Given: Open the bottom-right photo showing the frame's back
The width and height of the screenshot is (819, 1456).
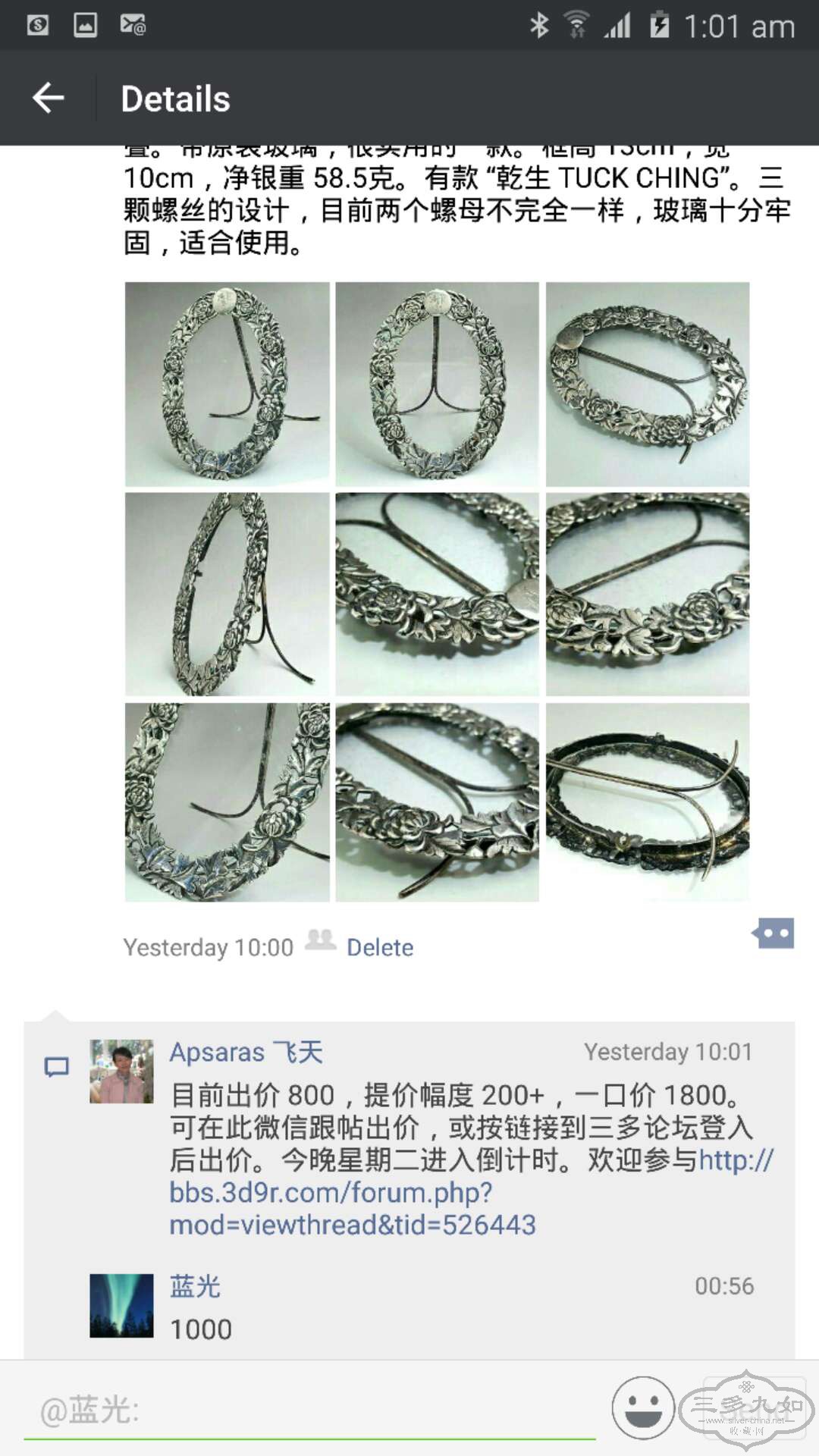Looking at the screenshot, I should coord(648,802).
